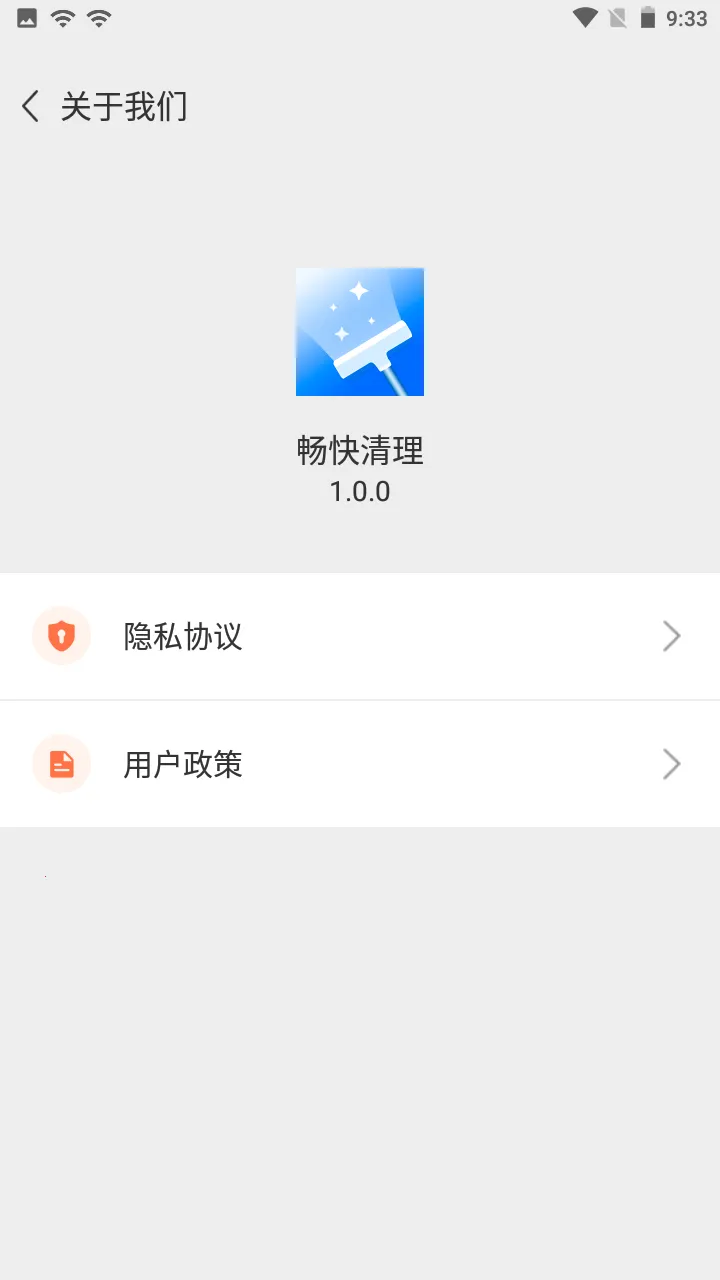Image resolution: width=720 pixels, height=1280 pixels.
Task: Tap the orange document policy icon
Action: [62, 764]
